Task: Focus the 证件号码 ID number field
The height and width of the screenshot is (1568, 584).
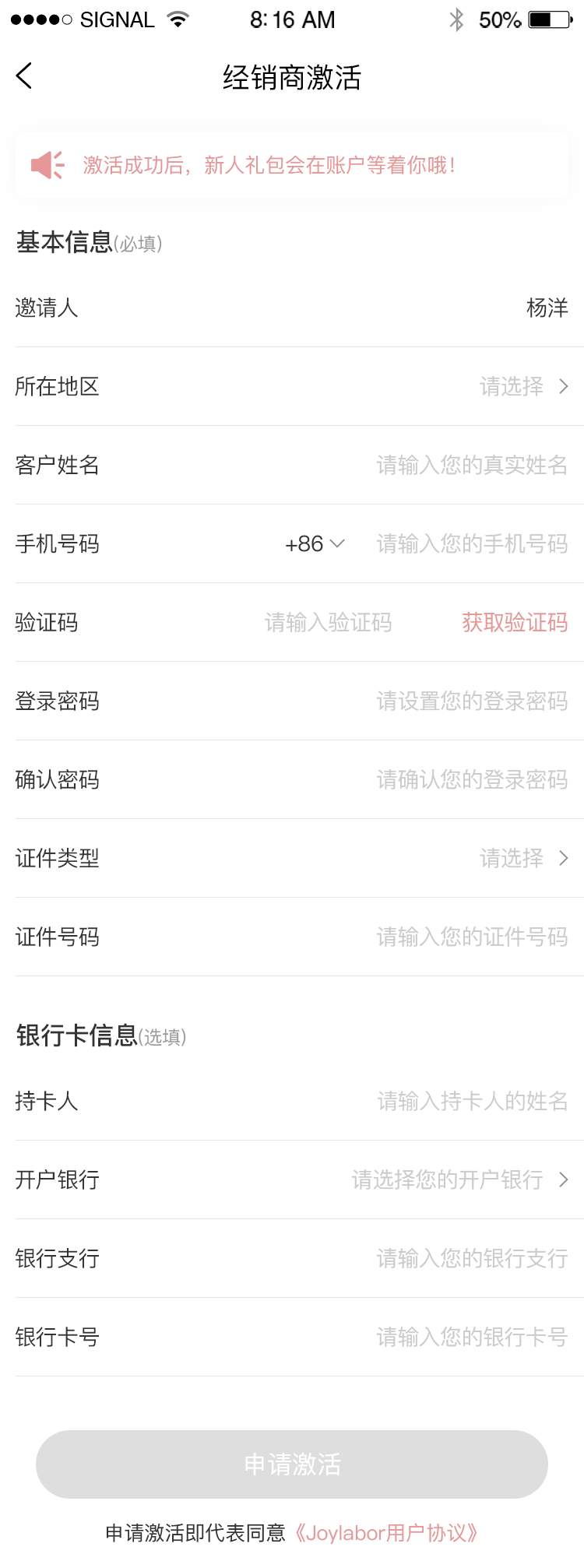Action: [471, 937]
